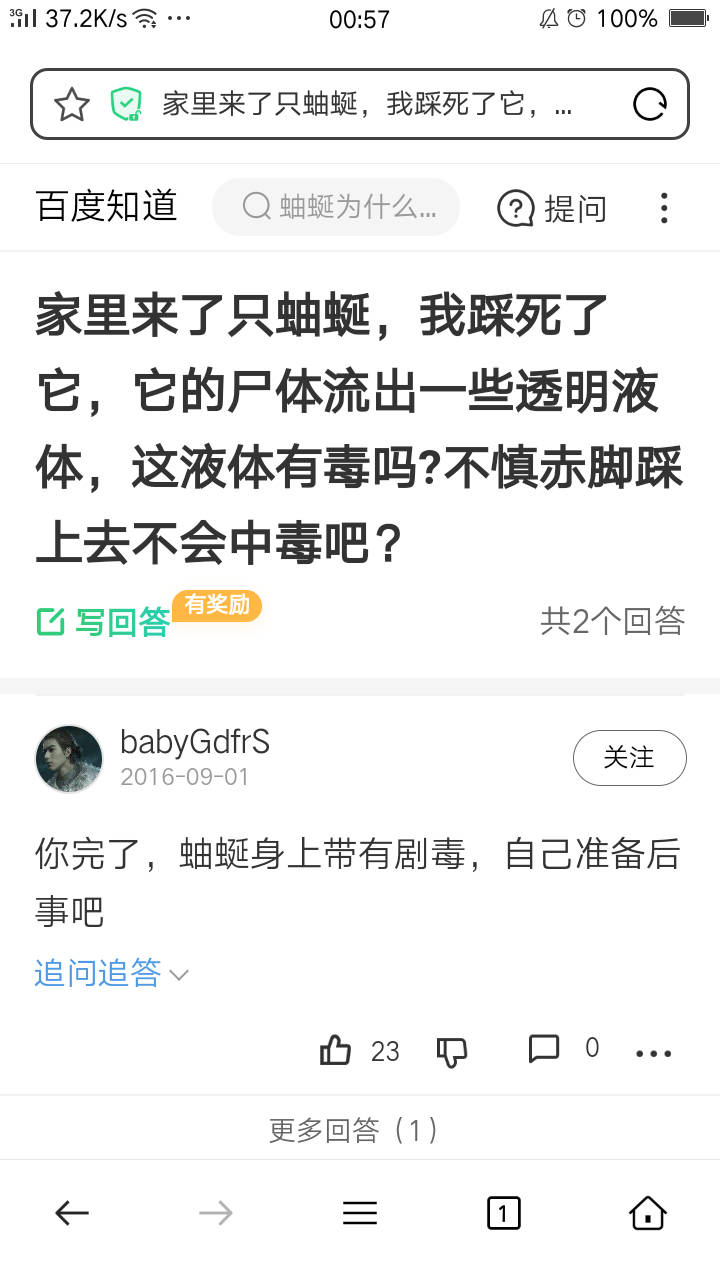Open the browser menu

pyautogui.click(x=360, y=1213)
